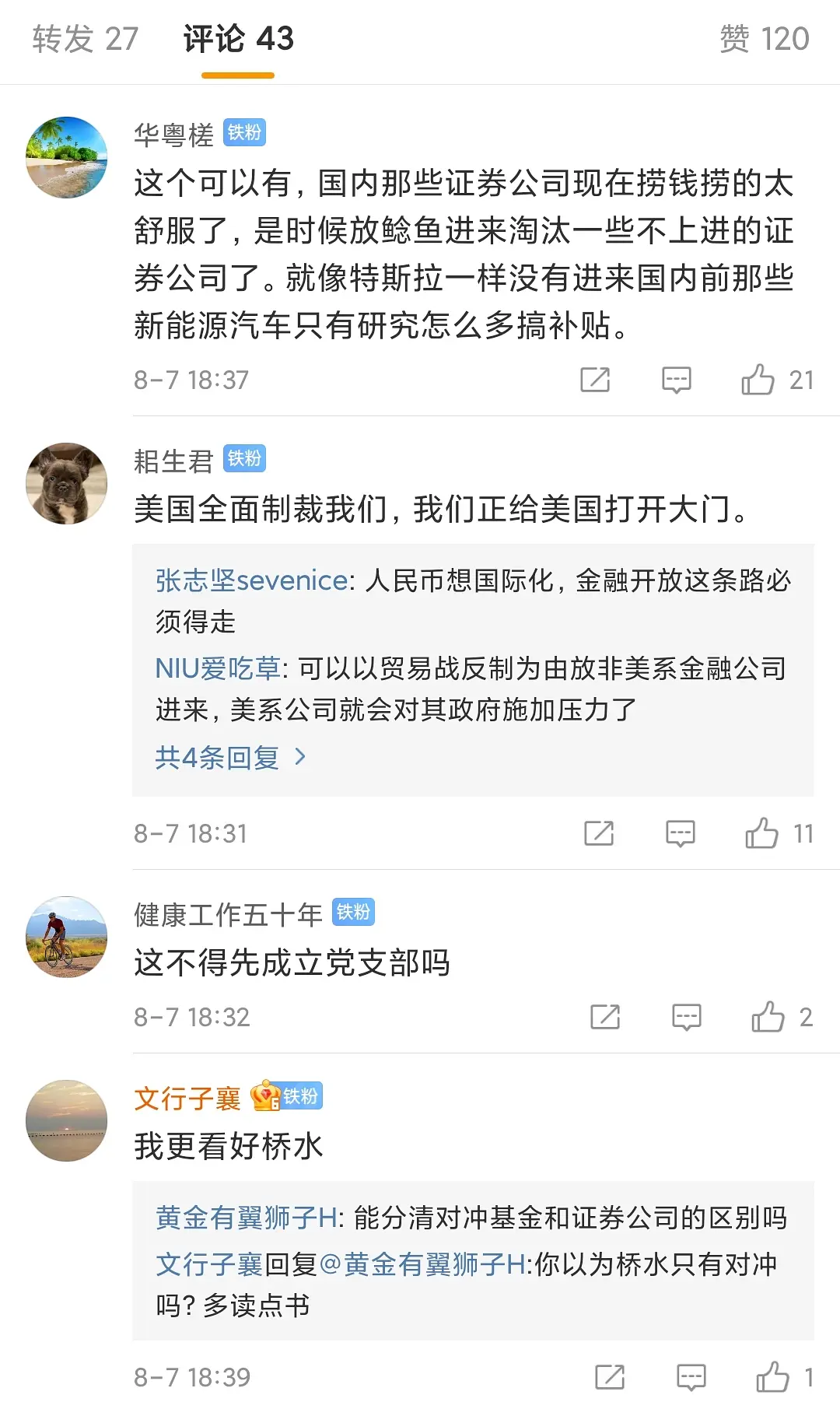Open NIU爱吃草's profile link

(x=218, y=668)
